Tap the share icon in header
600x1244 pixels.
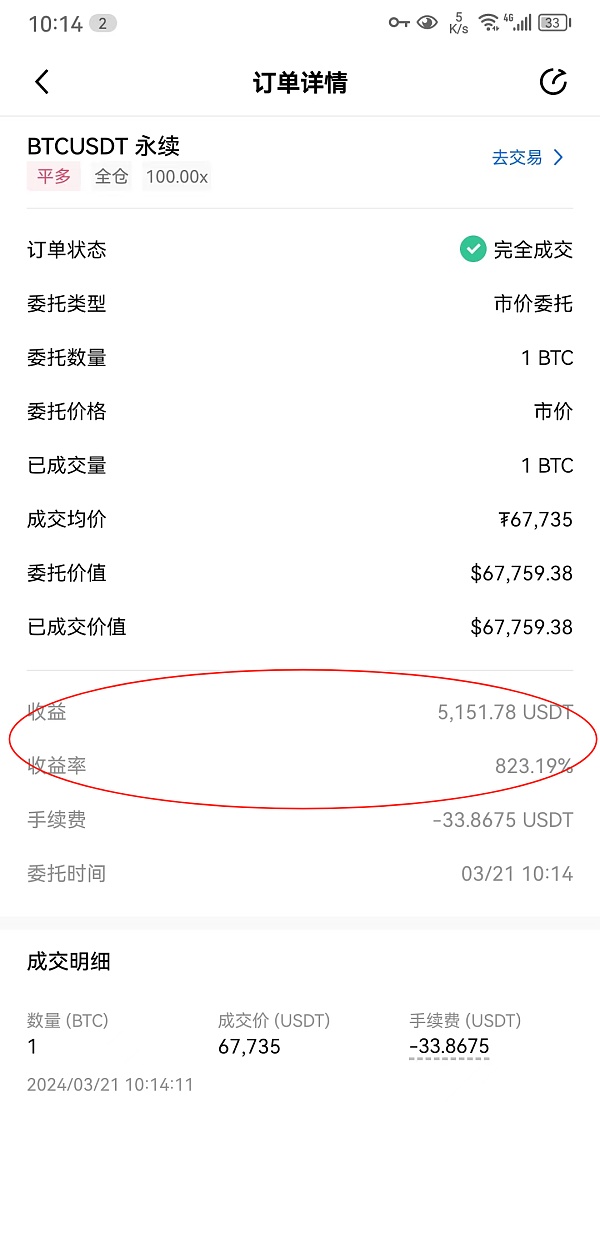553,82
